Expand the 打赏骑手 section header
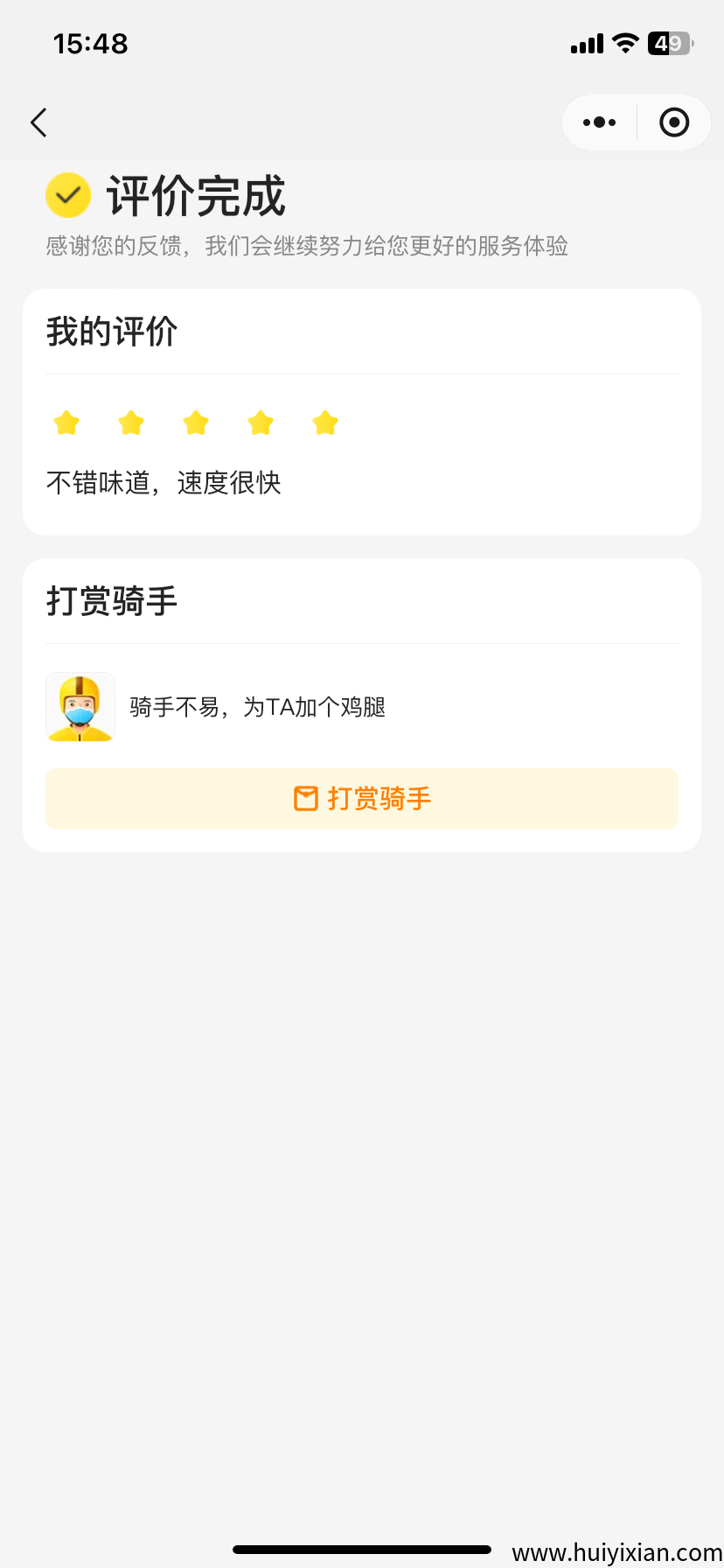This screenshot has width=724, height=1568. click(x=111, y=602)
